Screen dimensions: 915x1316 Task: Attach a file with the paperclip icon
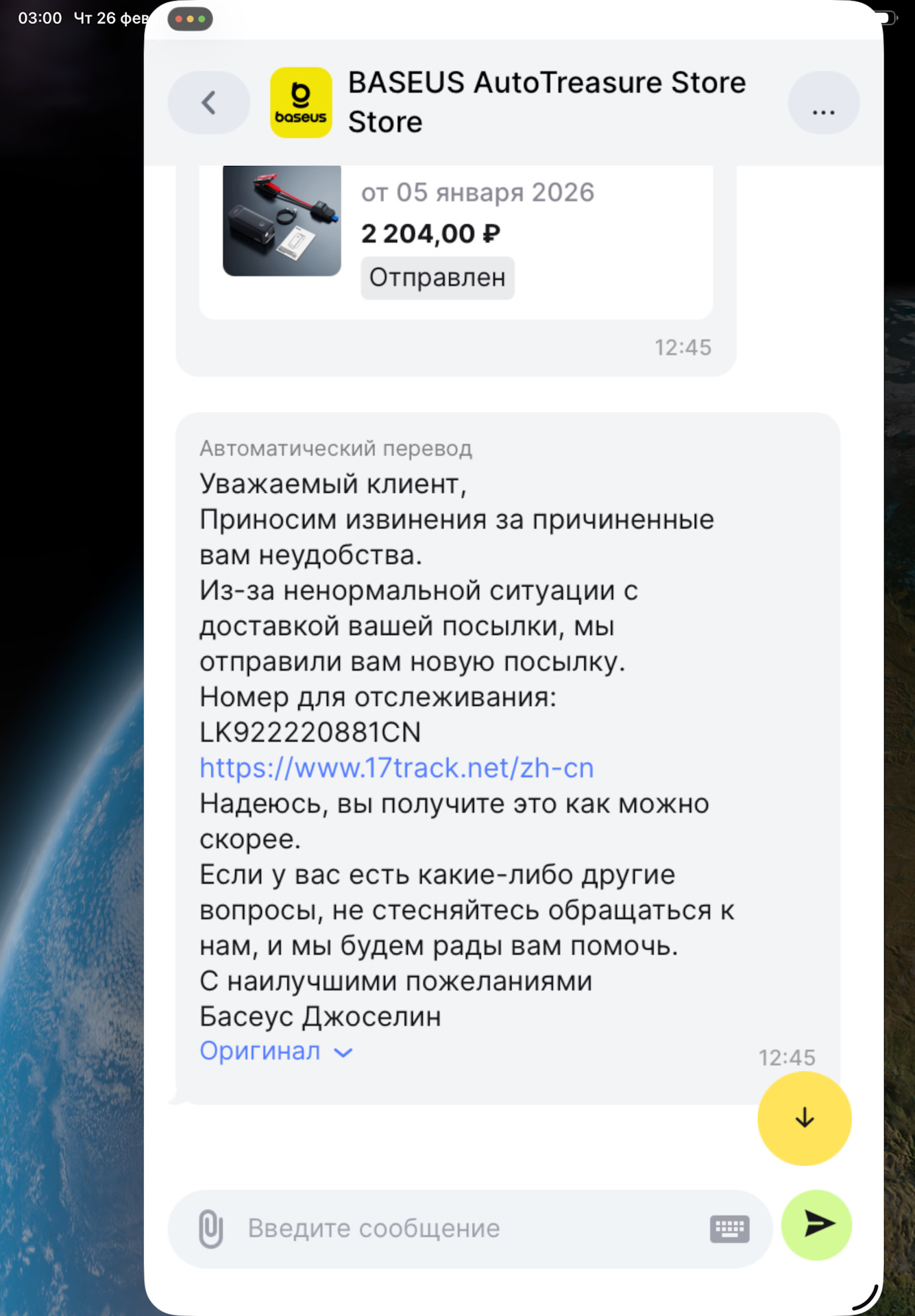coord(210,1228)
